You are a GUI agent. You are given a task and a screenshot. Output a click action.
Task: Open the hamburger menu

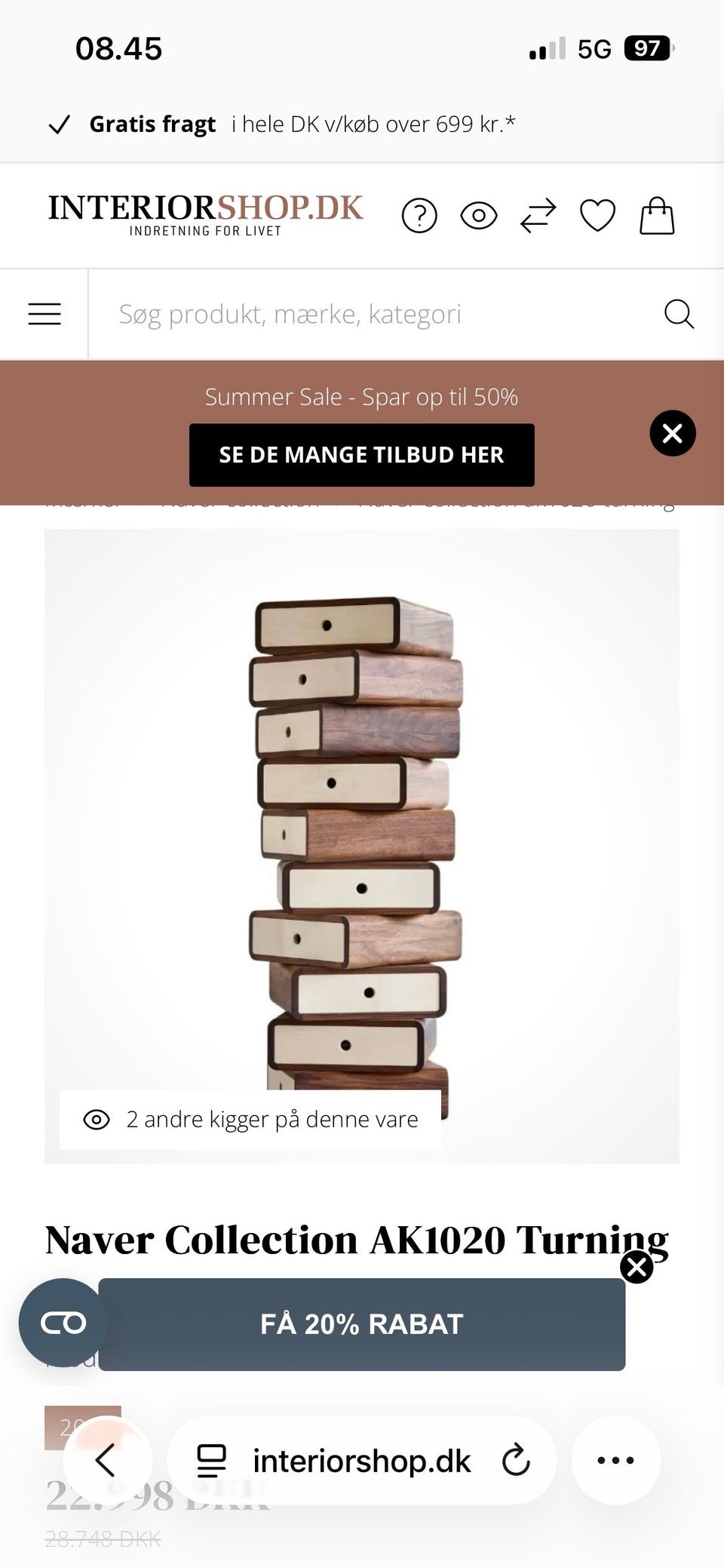pos(44,314)
